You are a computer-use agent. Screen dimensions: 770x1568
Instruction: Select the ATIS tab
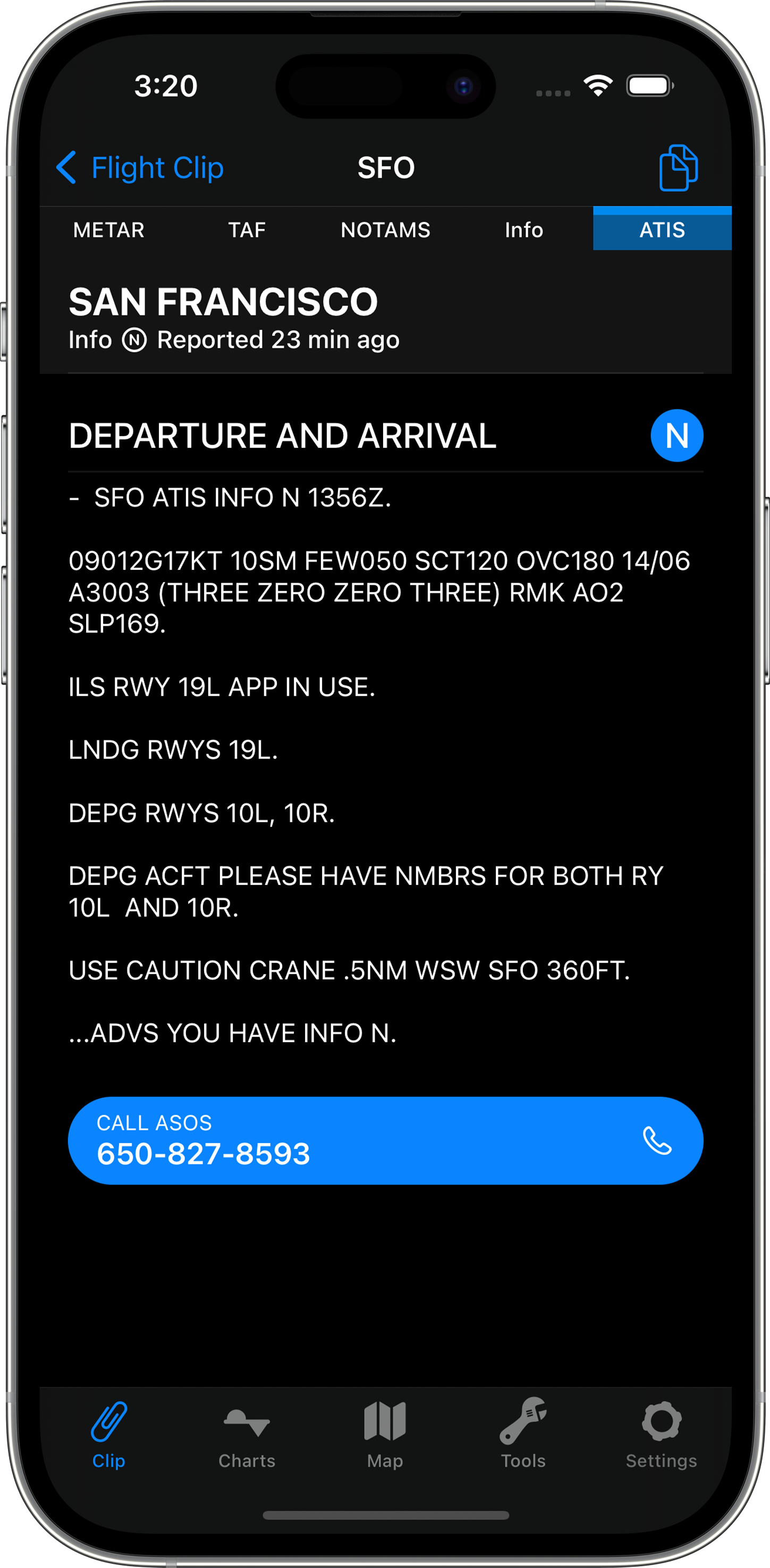[x=662, y=228]
